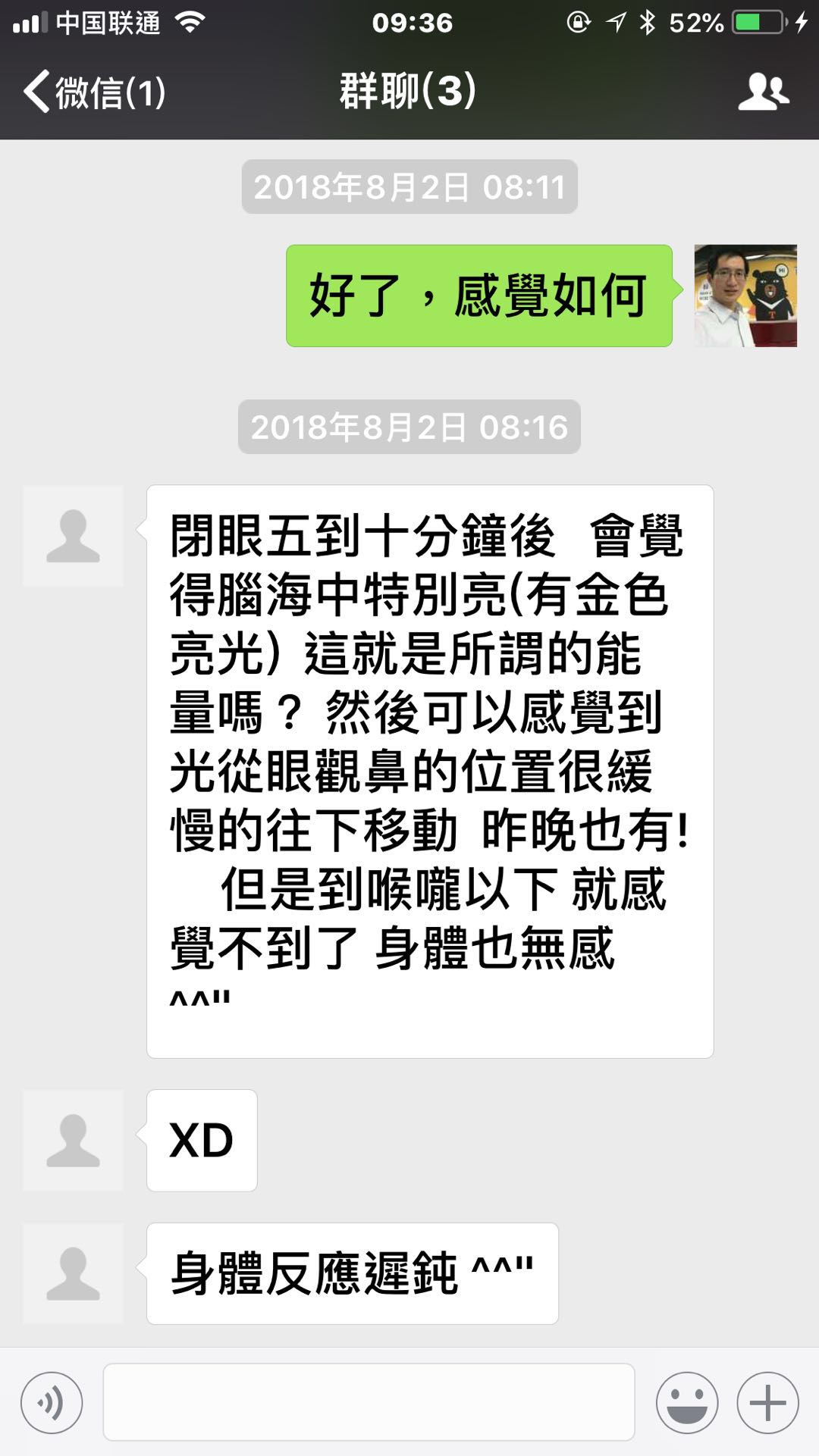This screenshot has height=1456, width=819.
Task: Switch to voice message input
Action: coord(52,1402)
